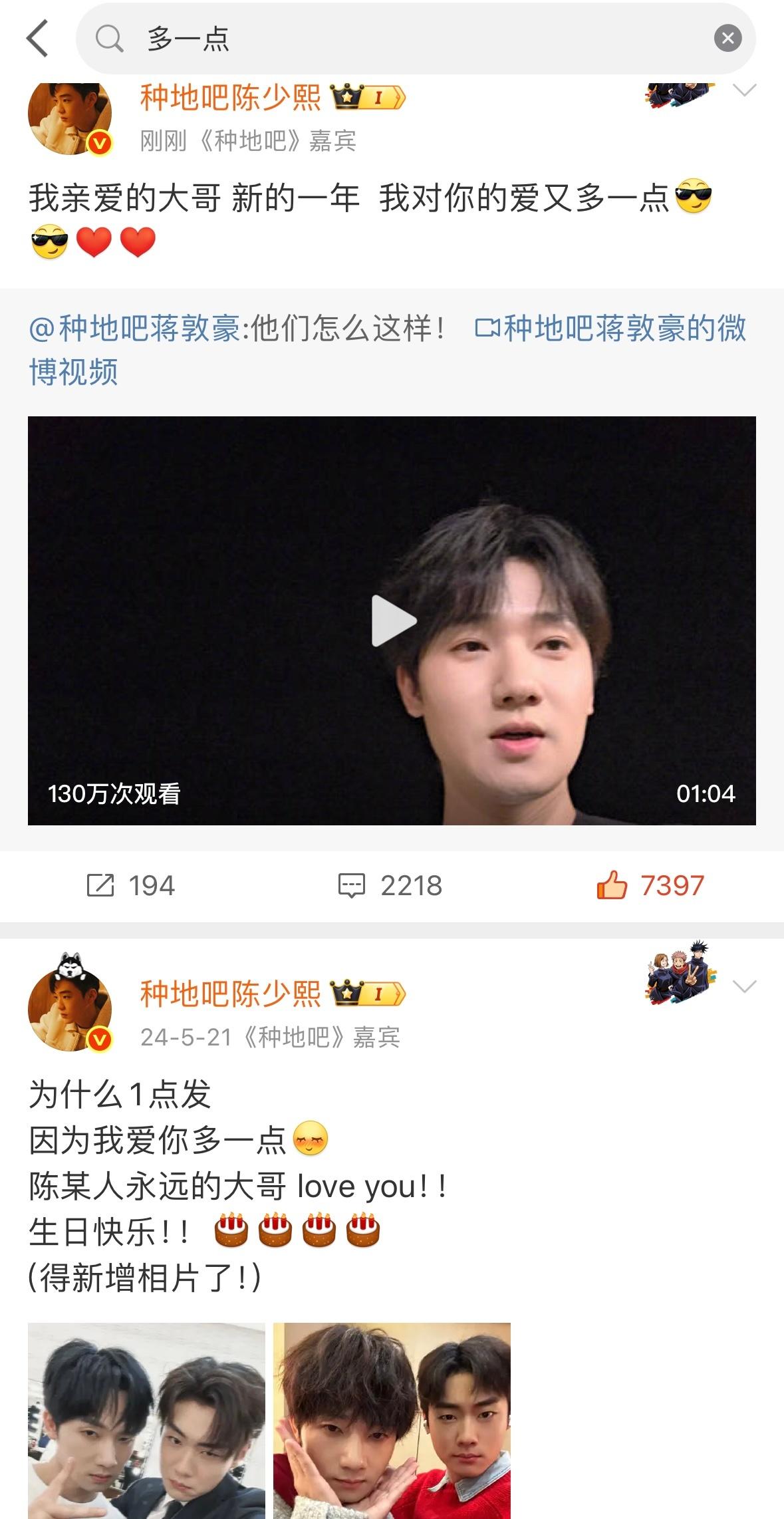This screenshot has height=1519, width=784.
Task: Expand the dropdown arrow on the 24-5-21 post
Action: (x=744, y=986)
